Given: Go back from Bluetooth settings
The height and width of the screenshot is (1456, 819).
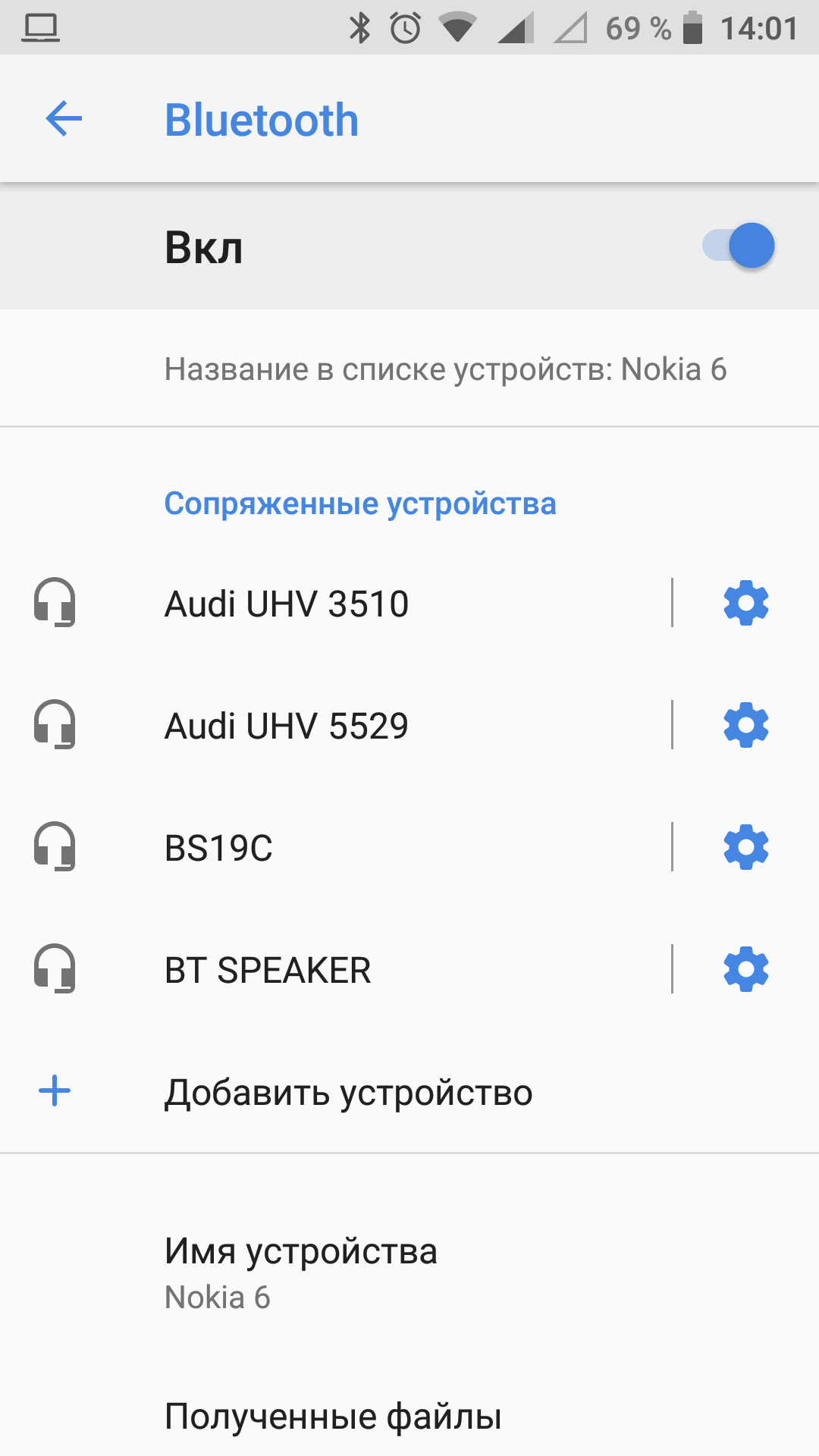Looking at the screenshot, I should click(x=64, y=119).
